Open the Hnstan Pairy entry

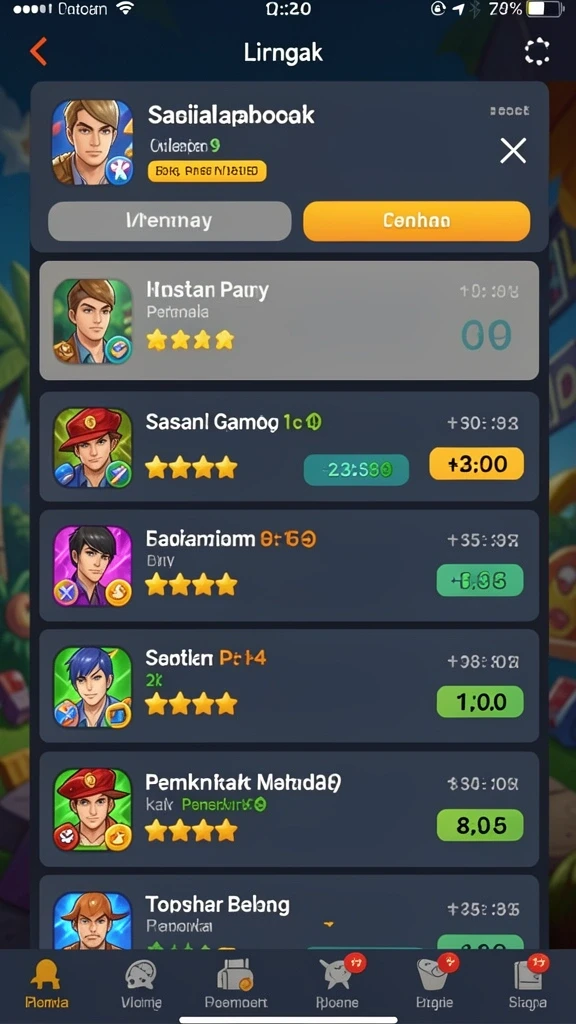(x=289, y=321)
